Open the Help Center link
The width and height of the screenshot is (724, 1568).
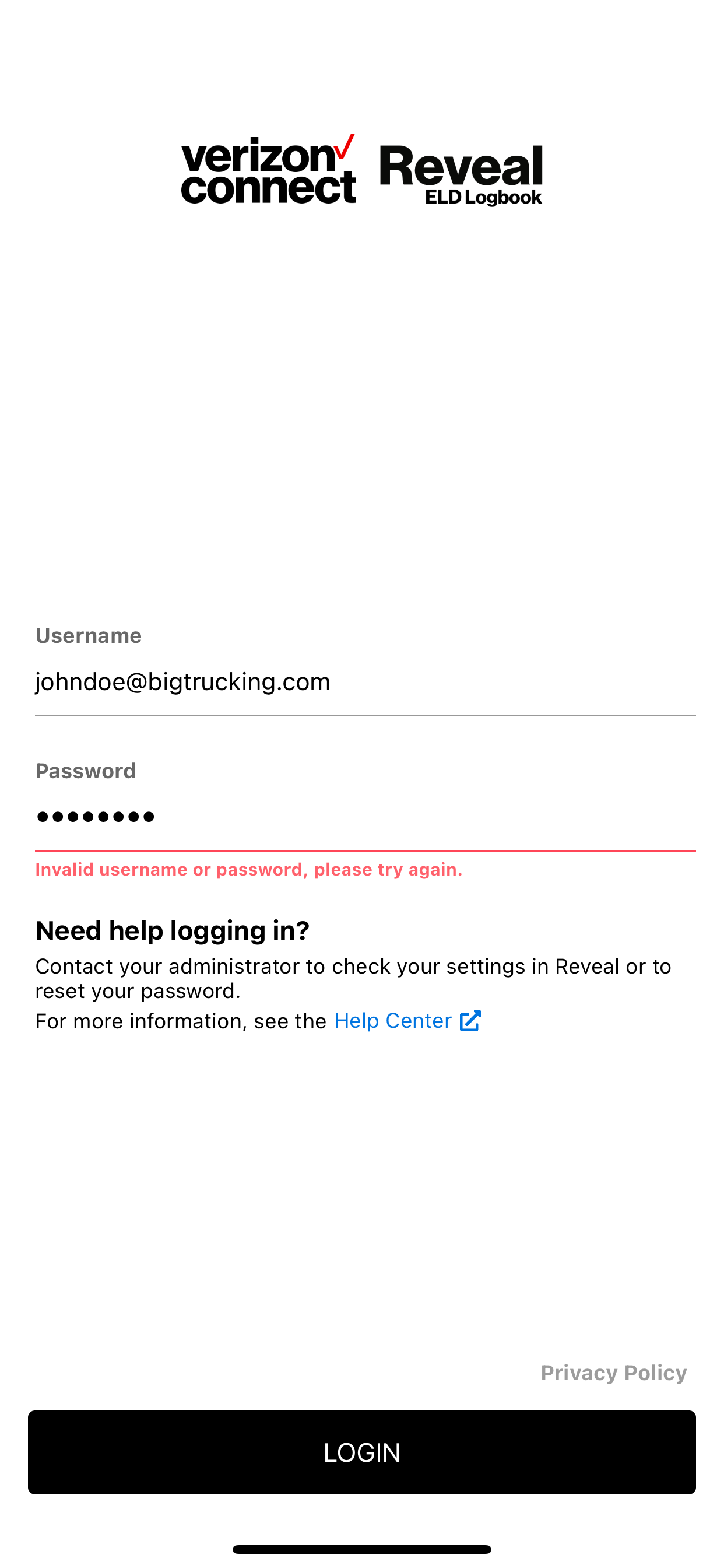point(406,1021)
